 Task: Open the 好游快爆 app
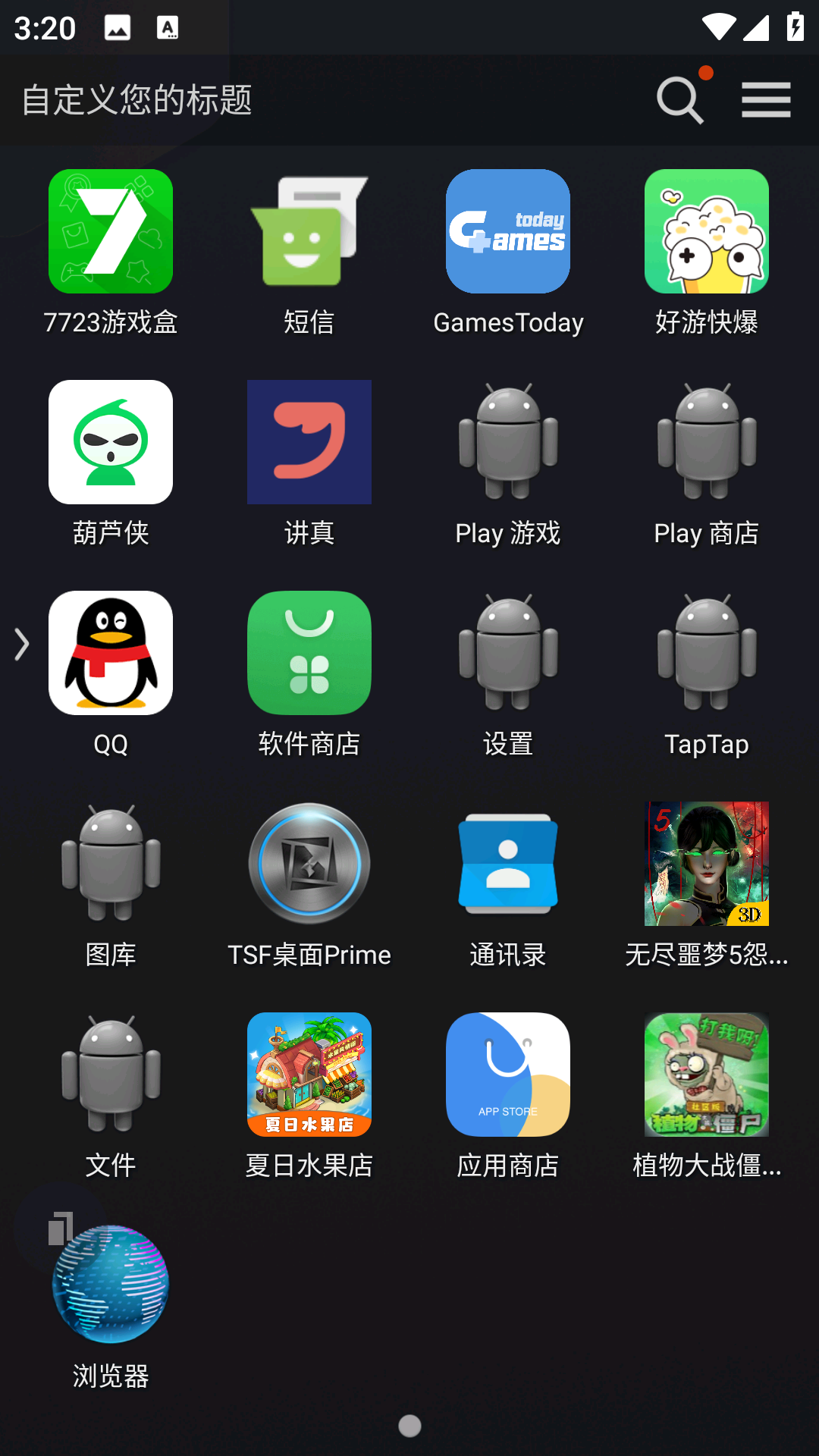click(707, 232)
